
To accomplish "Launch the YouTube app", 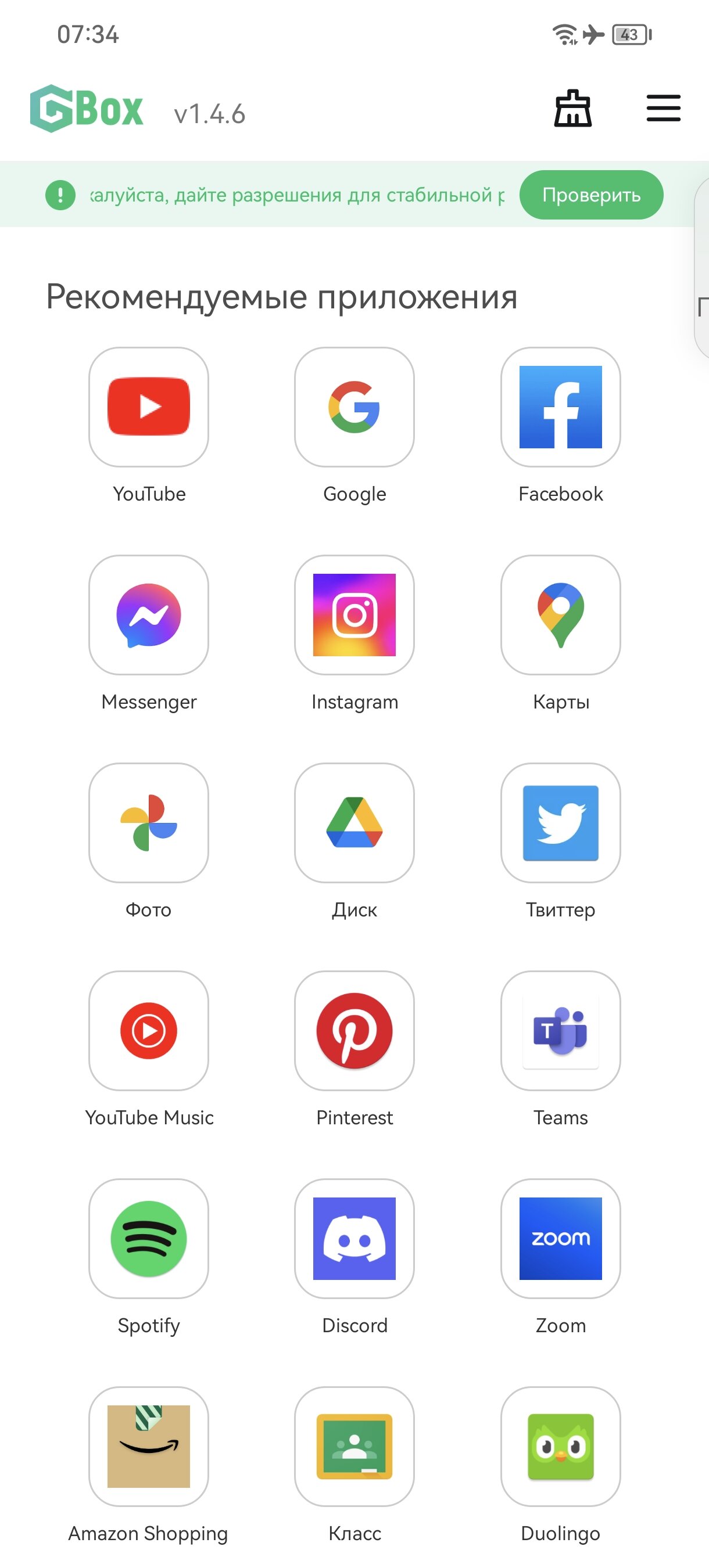I will point(149,407).
